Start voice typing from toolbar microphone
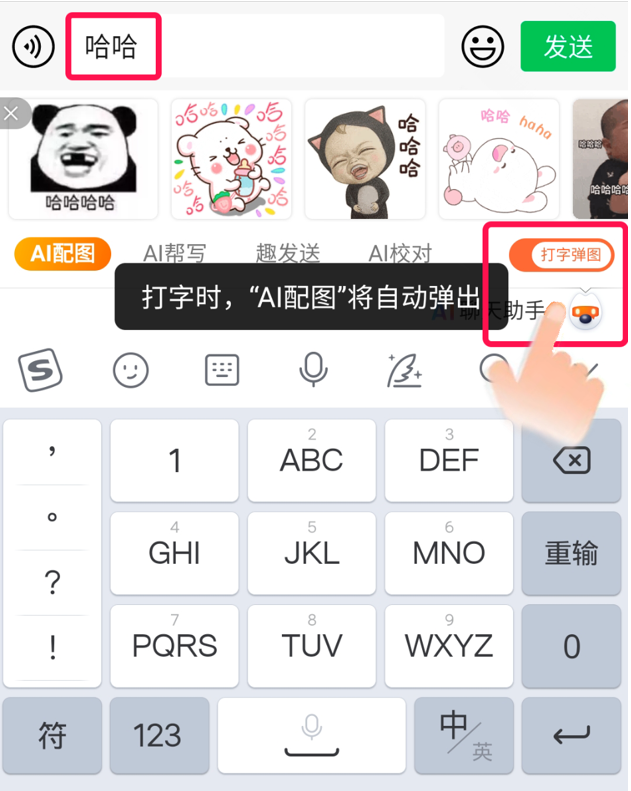Screen dimensions: 631x791 coord(314,372)
